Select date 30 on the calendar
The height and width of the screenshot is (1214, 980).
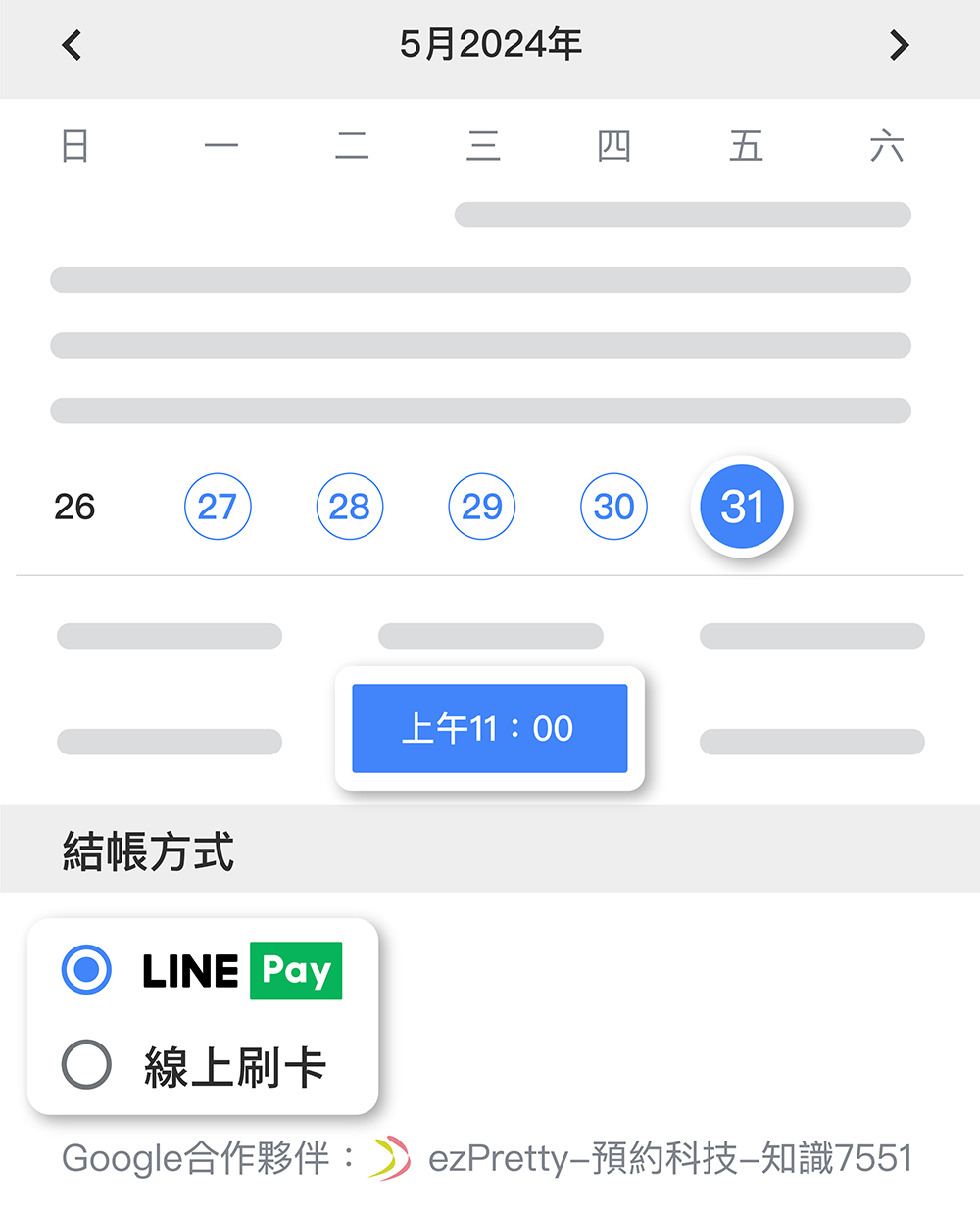613,507
